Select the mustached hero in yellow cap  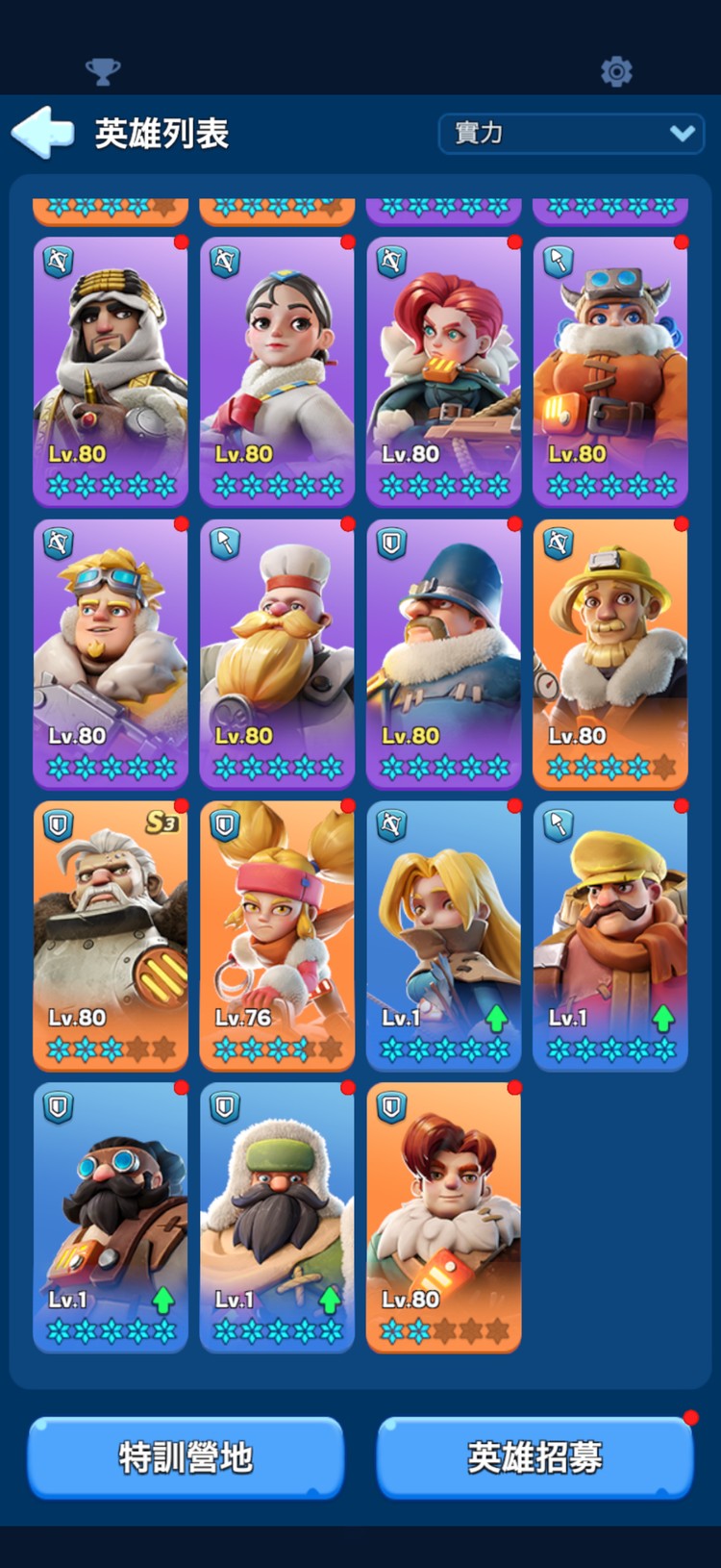coord(610,934)
